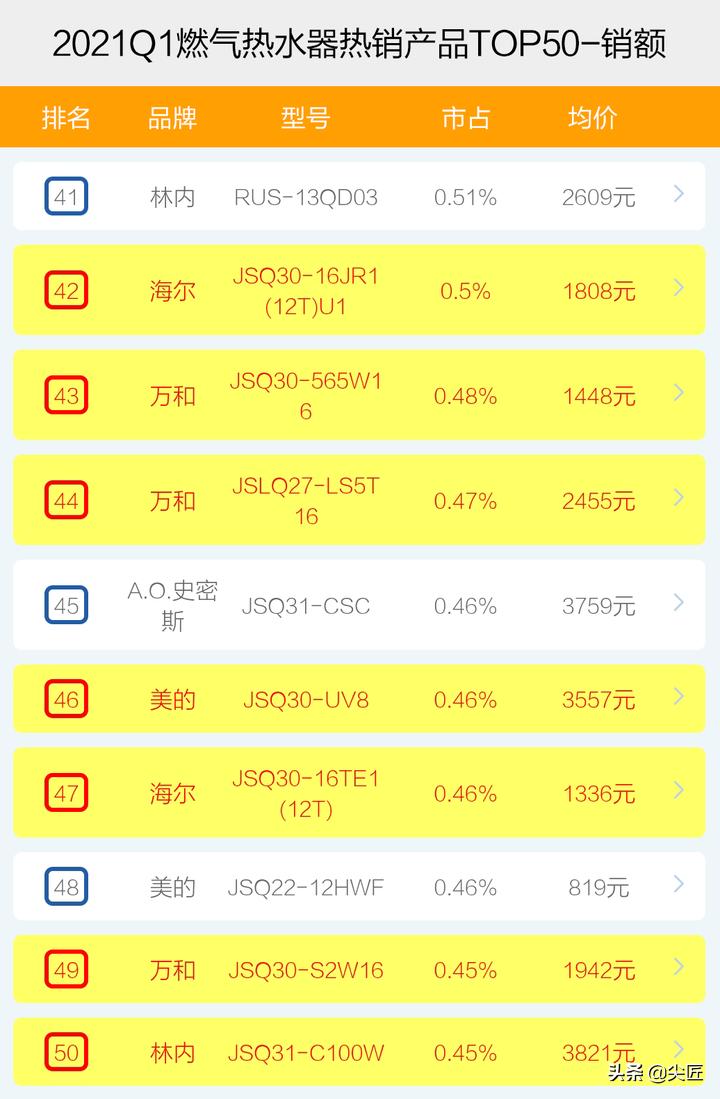This screenshot has width=720, height=1099.
Task: Select the rank 48 blue badge
Action: pyautogui.click(x=66, y=886)
